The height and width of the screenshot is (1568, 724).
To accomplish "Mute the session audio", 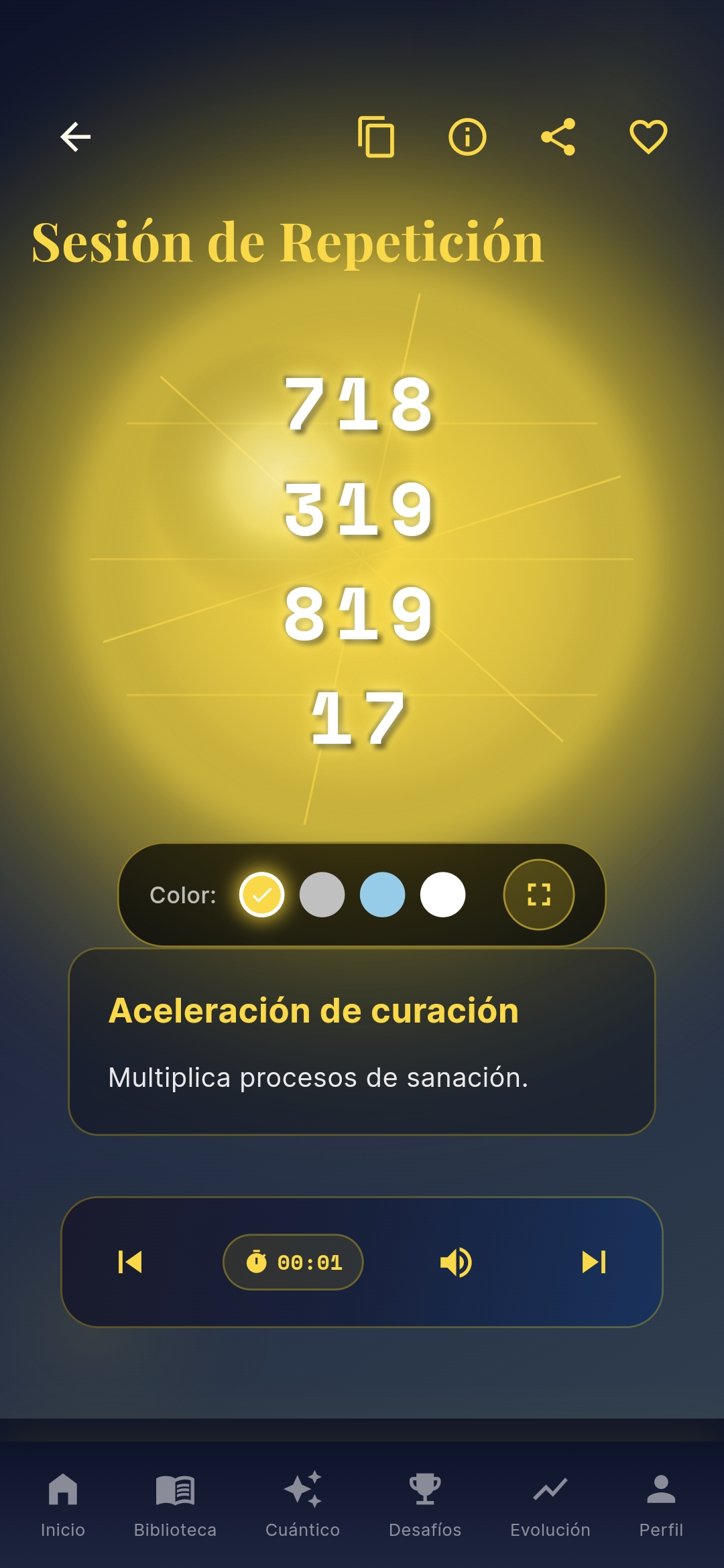I will [x=457, y=1262].
